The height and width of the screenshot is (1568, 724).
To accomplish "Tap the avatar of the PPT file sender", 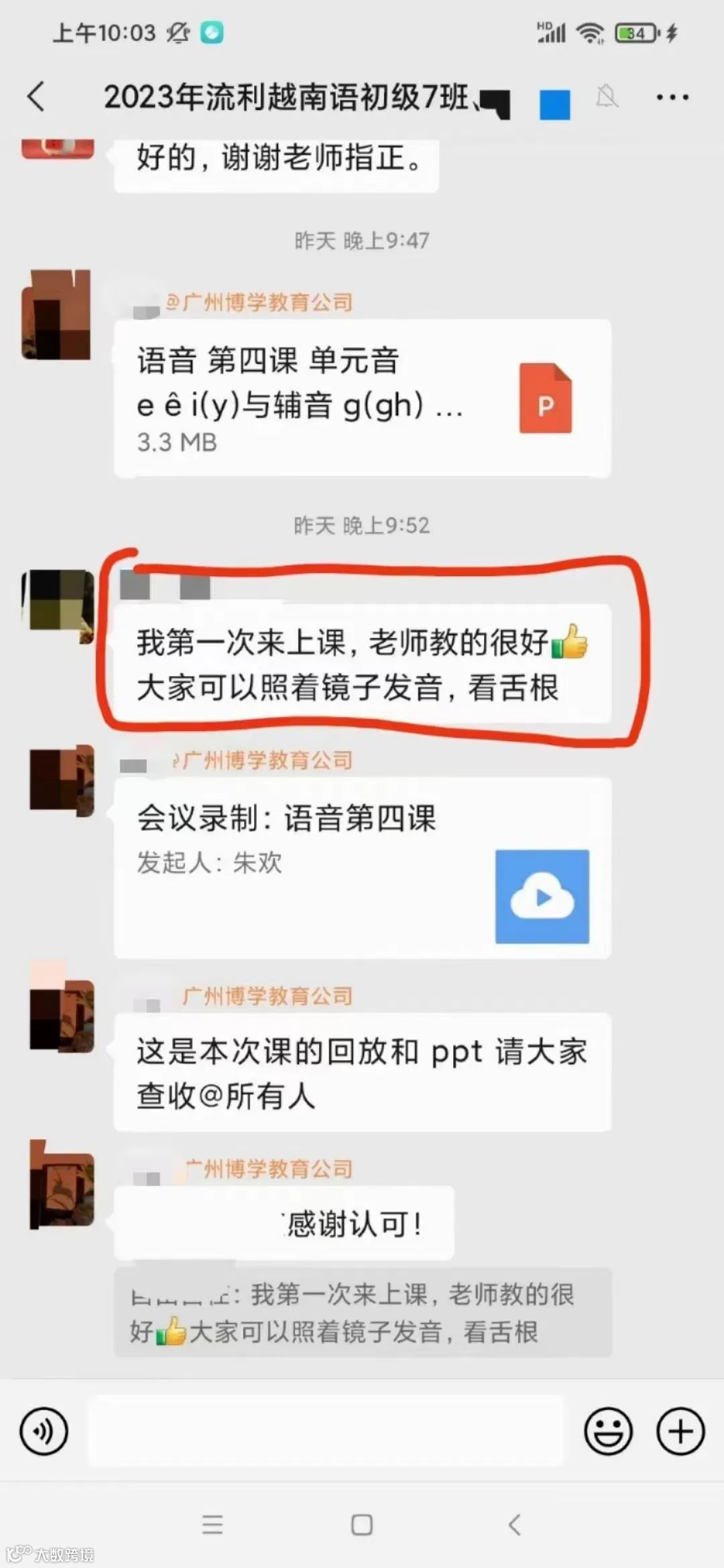I will coord(57,315).
